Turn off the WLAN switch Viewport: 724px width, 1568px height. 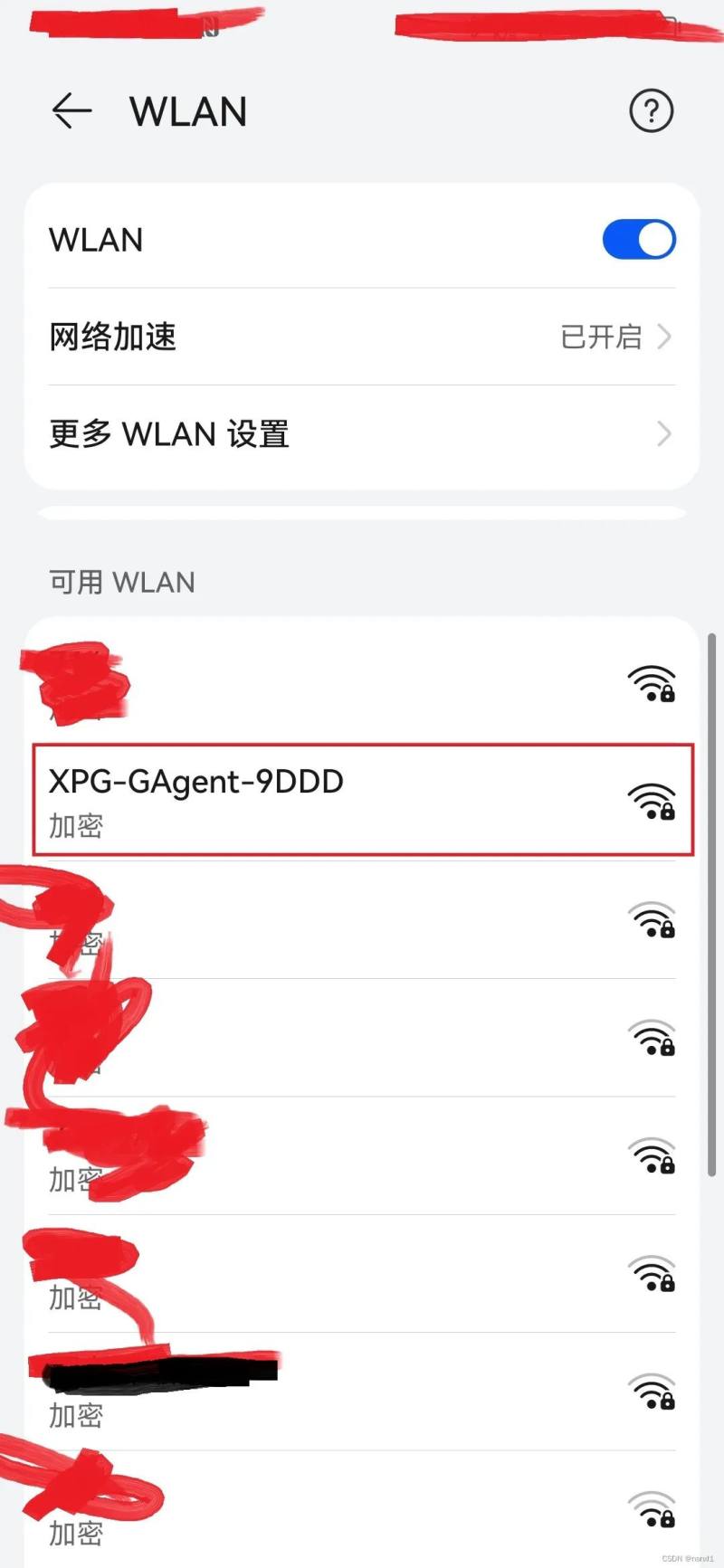pos(639,240)
